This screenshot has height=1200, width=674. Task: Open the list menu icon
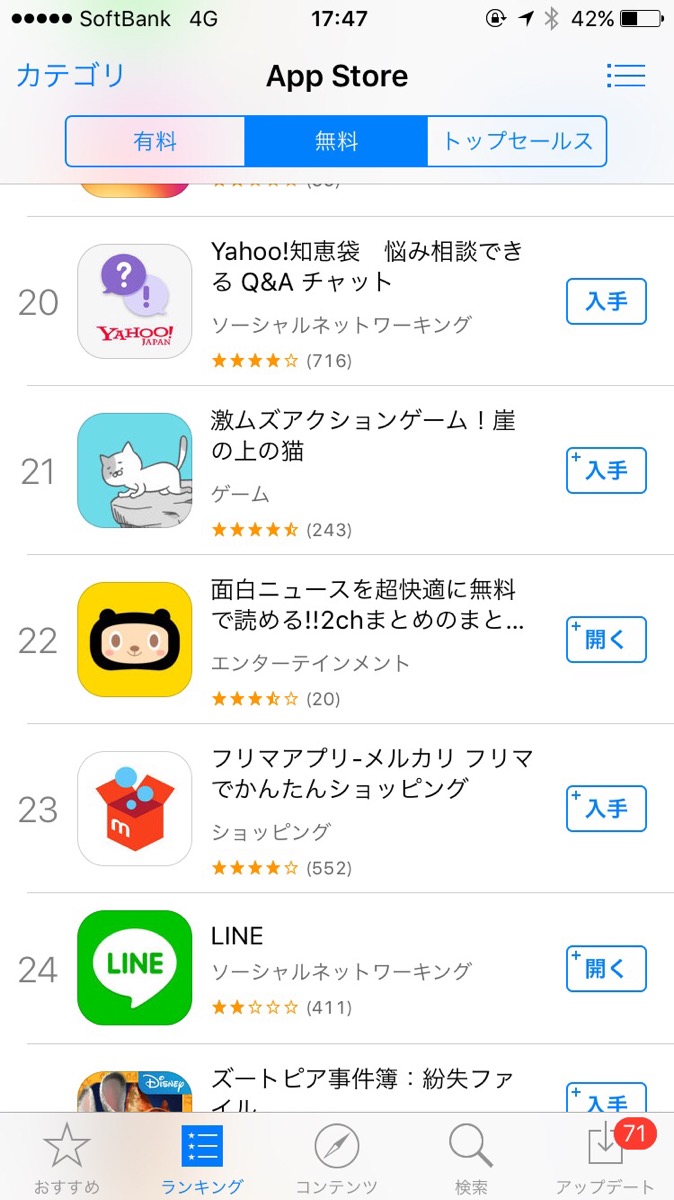click(626, 76)
